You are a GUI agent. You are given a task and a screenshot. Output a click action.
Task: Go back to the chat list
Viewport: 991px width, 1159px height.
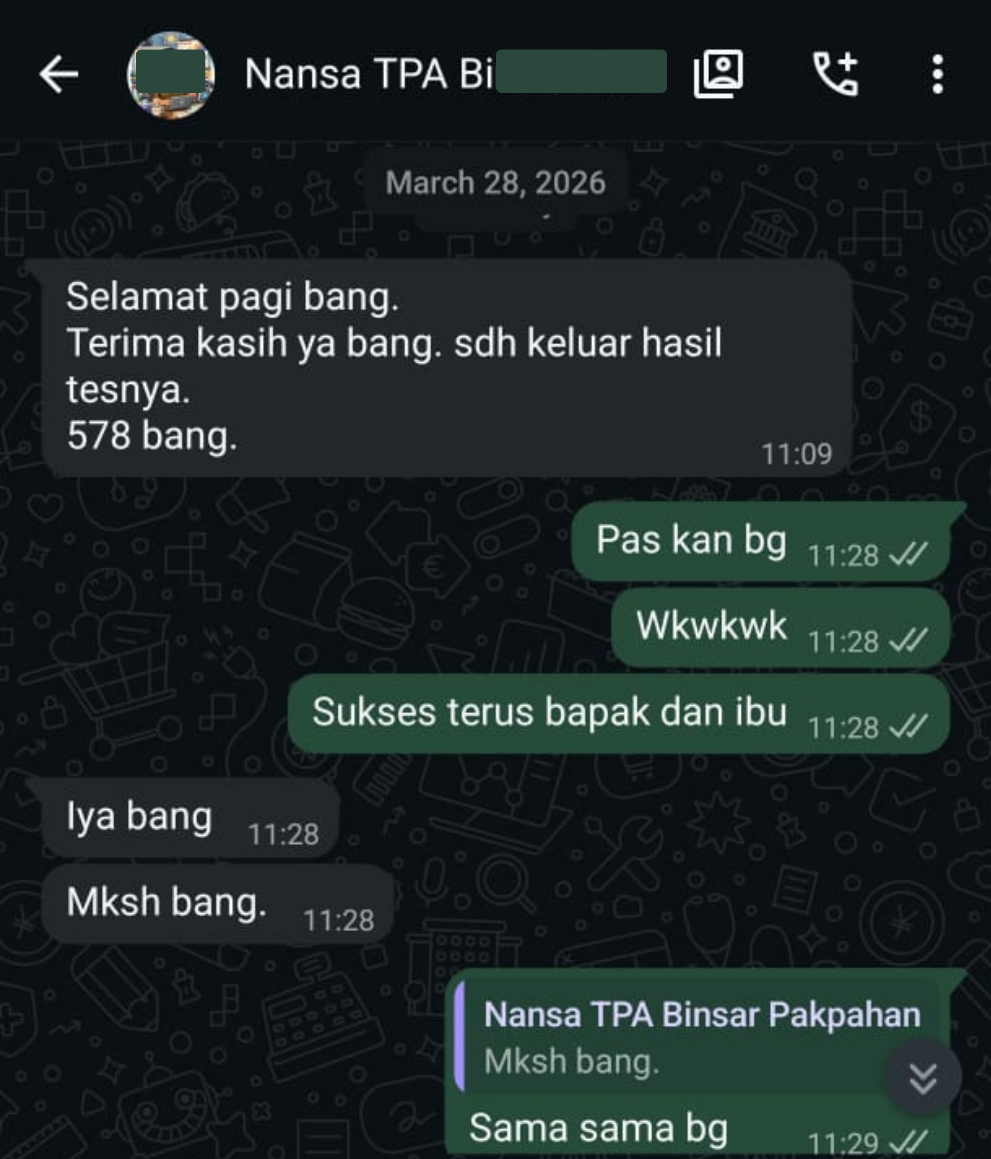pyautogui.click(x=58, y=75)
